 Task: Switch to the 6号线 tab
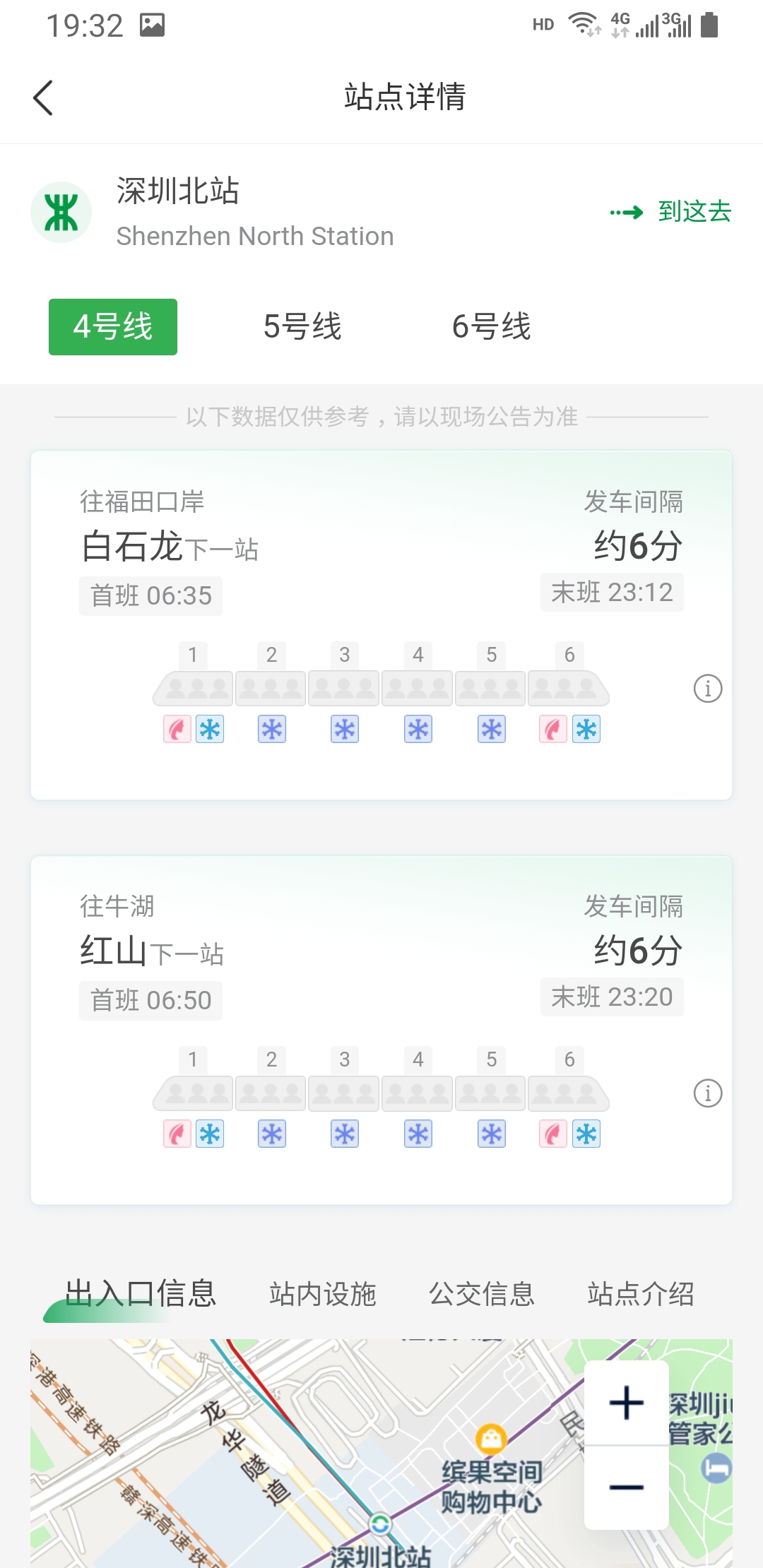click(x=492, y=327)
